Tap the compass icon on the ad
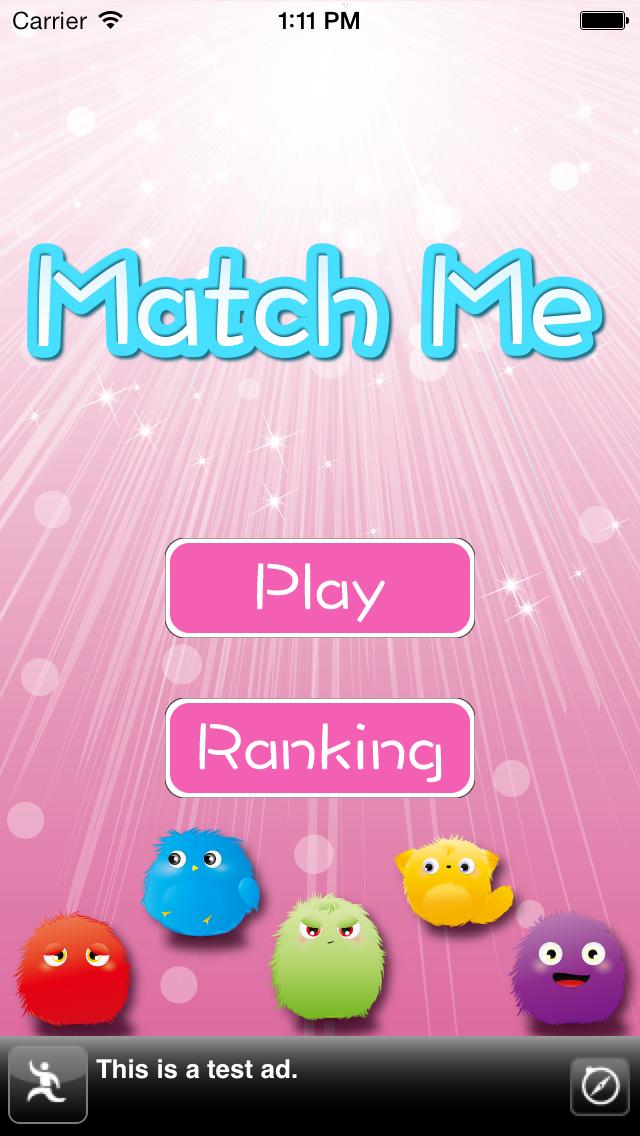Image resolution: width=640 pixels, height=1136 pixels. click(x=599, y=1086)
